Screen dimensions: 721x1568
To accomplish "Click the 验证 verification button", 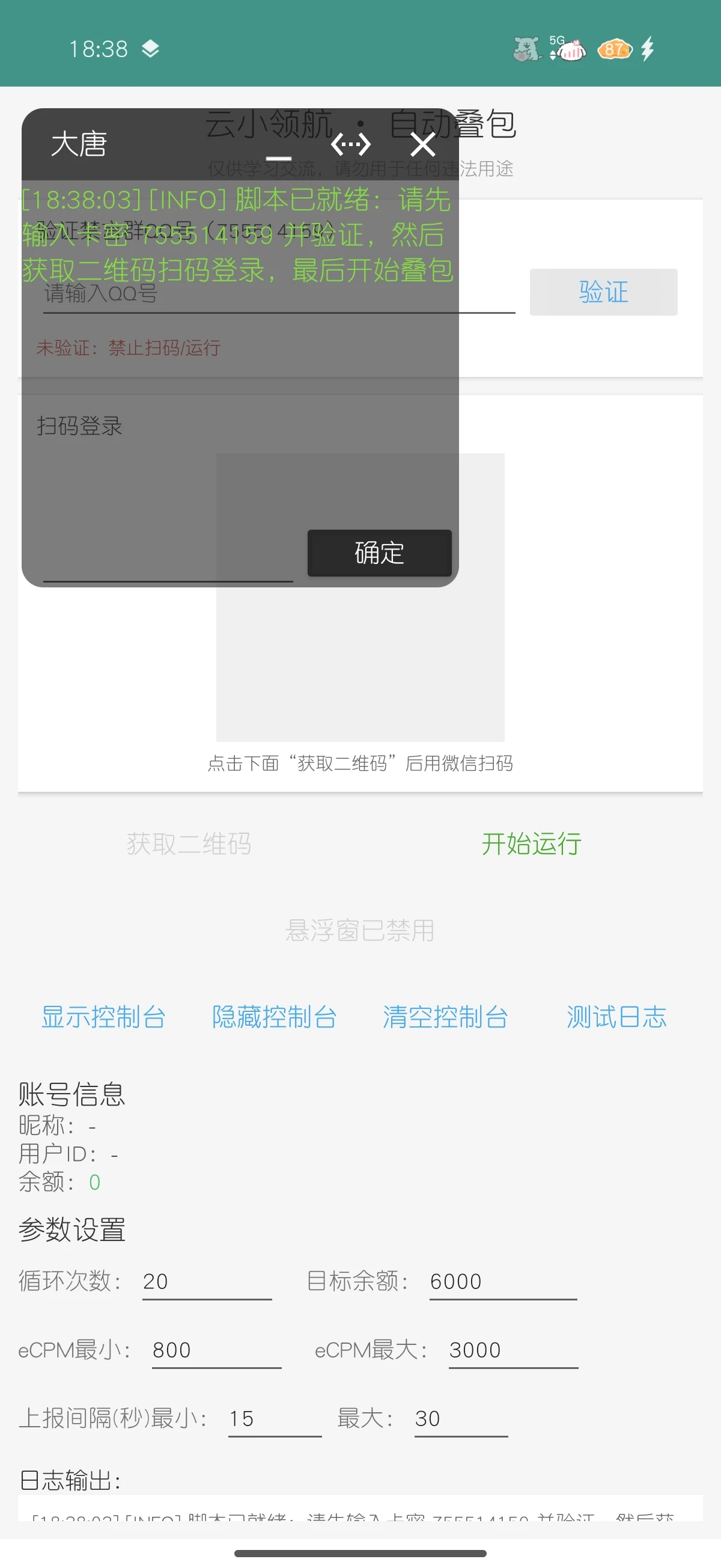I will point(603,292).
